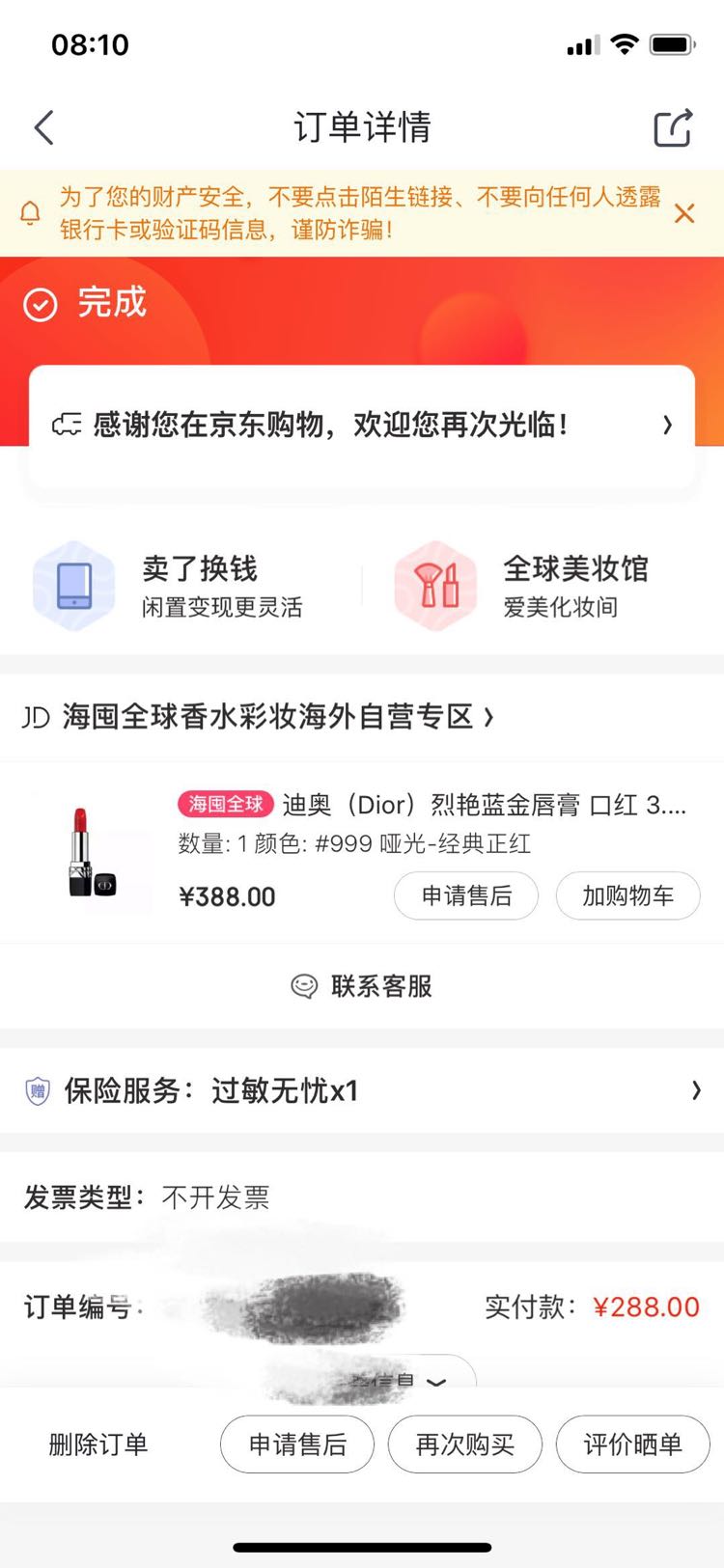Click the 保险服务 shield icon
The width and height of the screenshot is (724, 1568).
pos(36,1089)
